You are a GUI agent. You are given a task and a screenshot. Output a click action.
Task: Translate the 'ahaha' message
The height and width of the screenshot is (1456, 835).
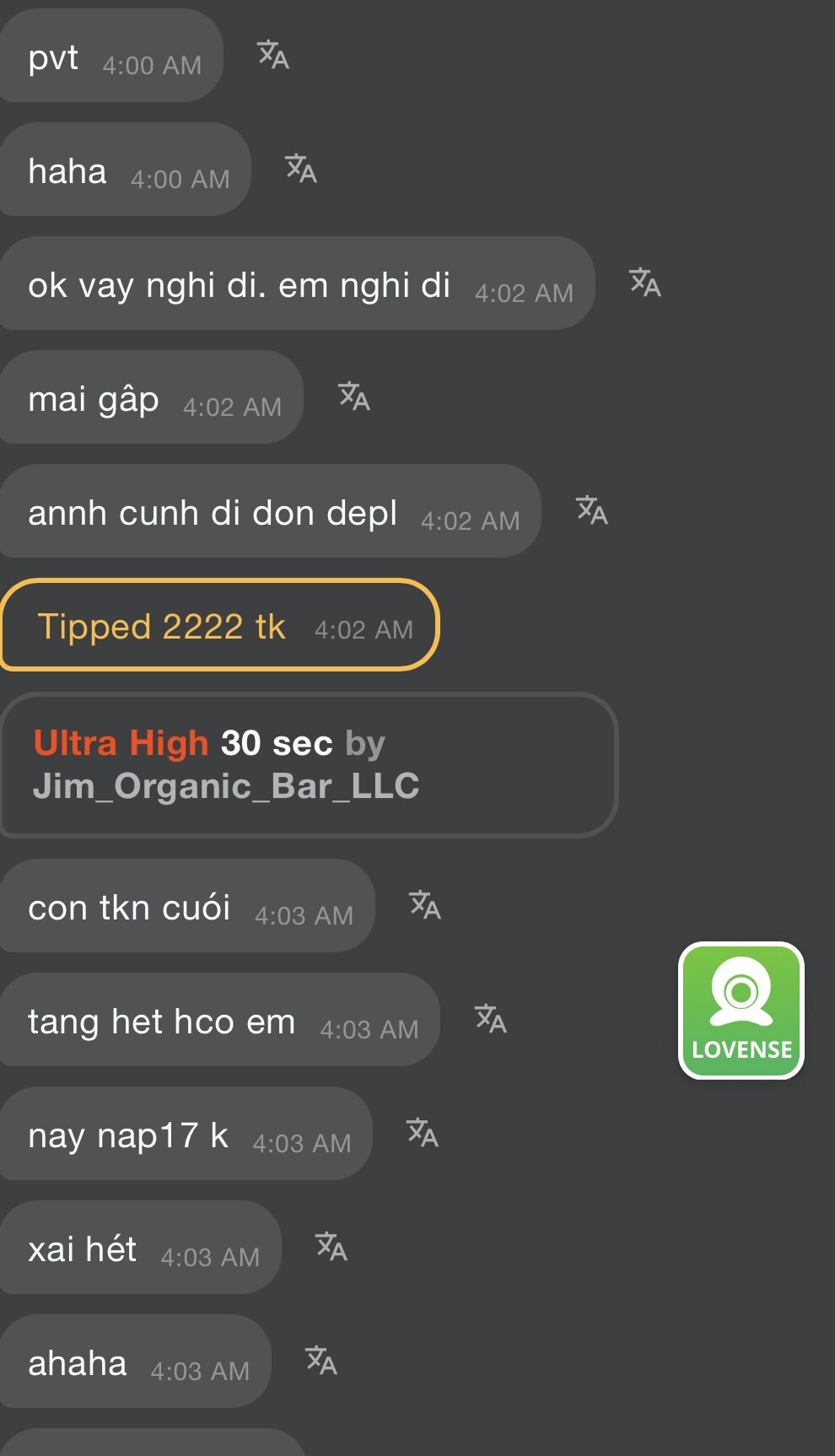(321, 1361)
